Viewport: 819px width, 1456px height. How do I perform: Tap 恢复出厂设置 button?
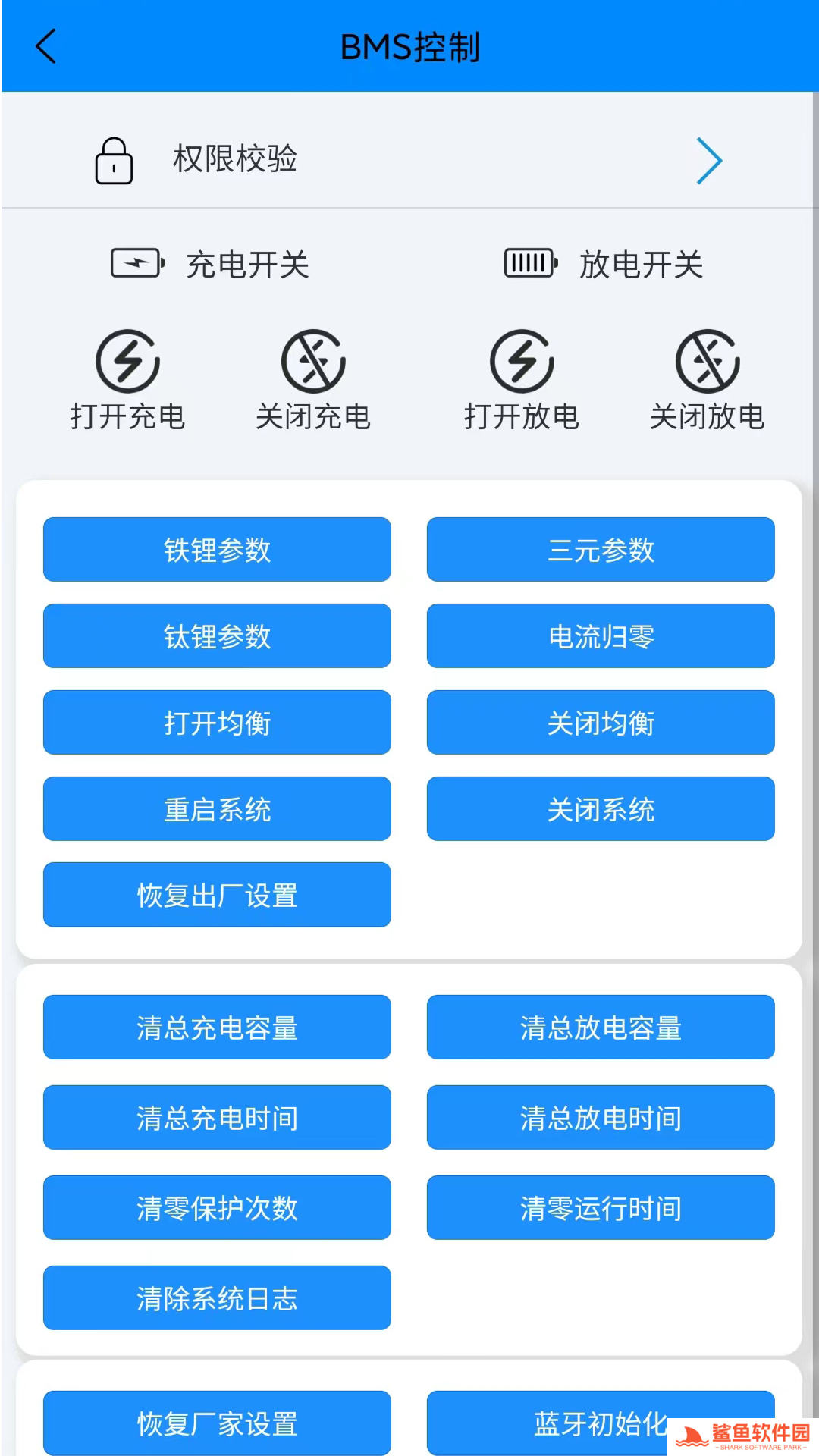click(217, 895)
